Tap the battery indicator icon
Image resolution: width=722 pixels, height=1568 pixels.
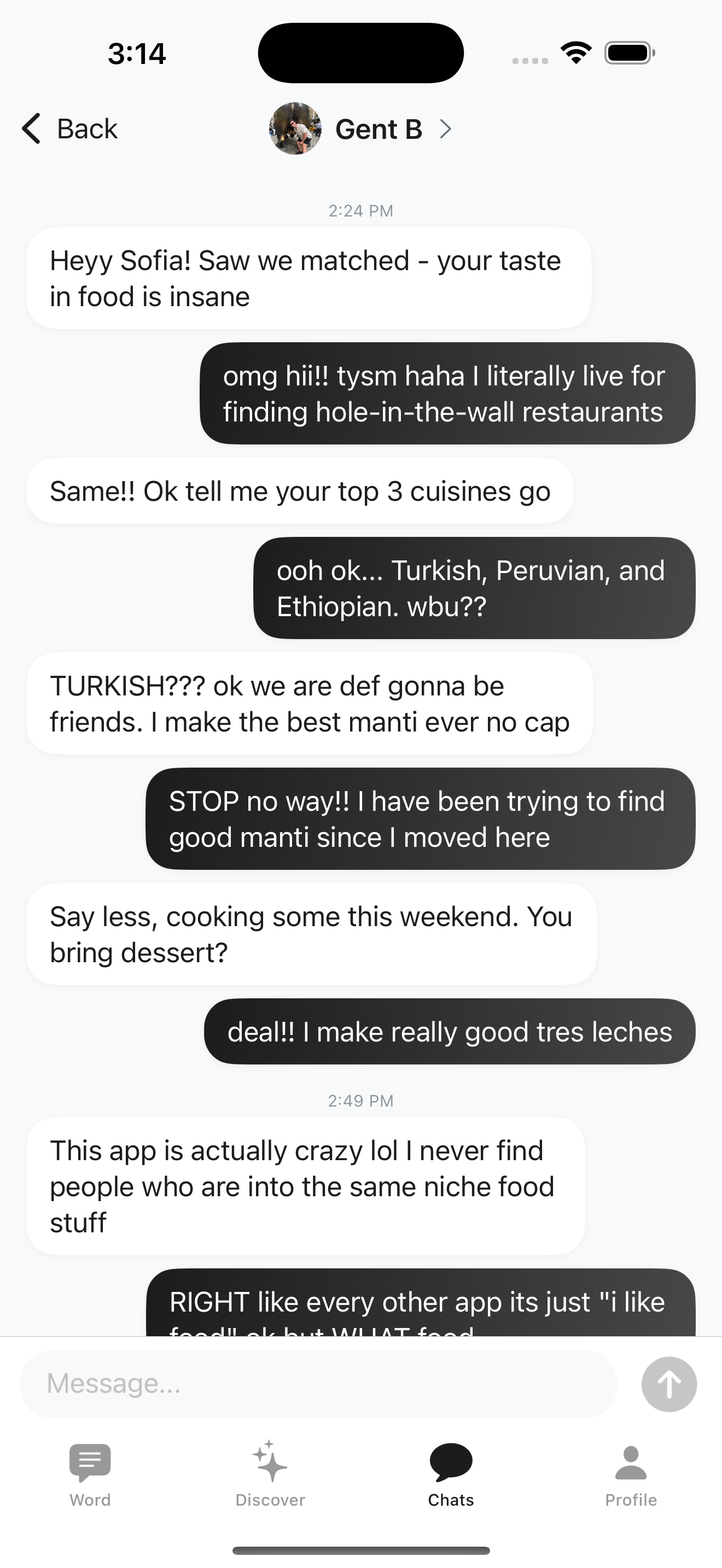[x=626, y=52]
